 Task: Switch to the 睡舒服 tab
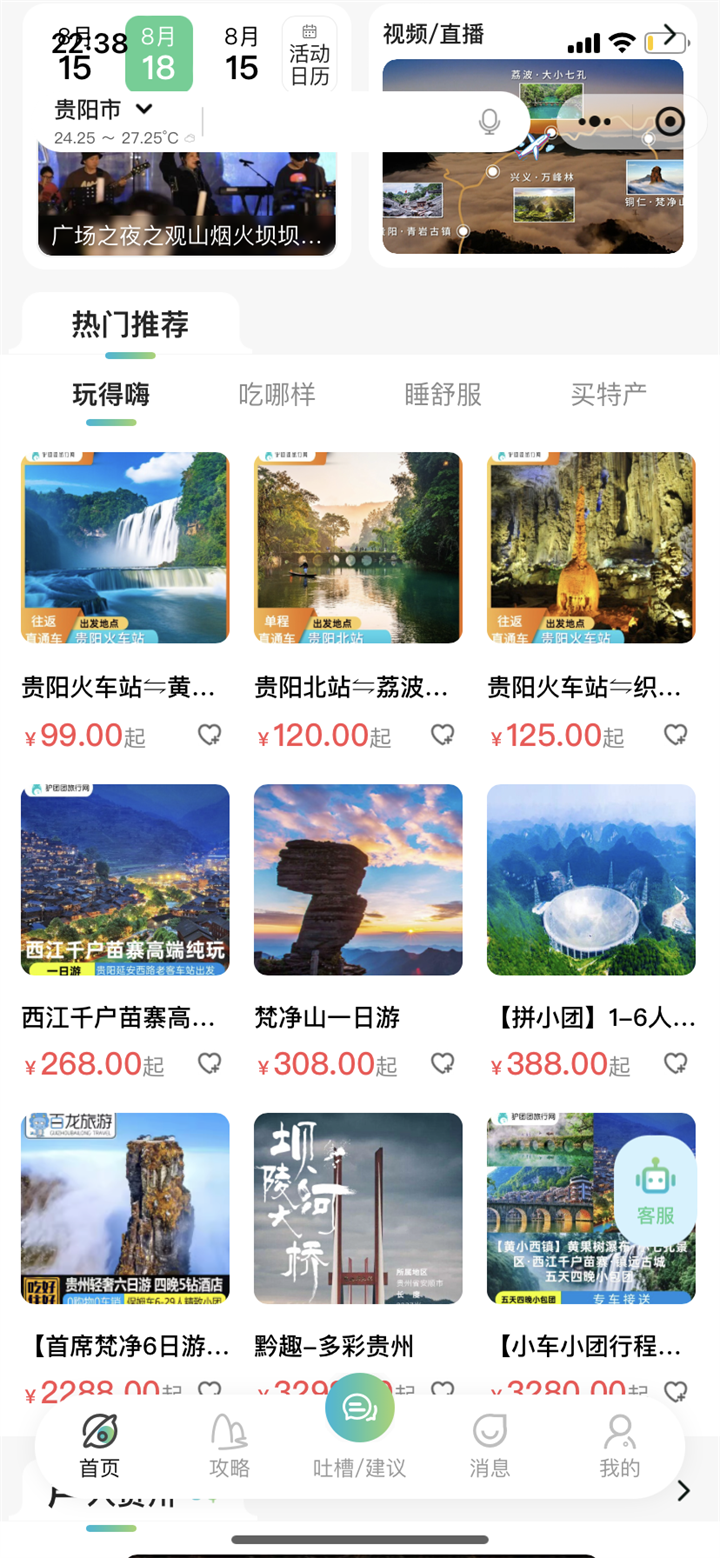(x=443, y=394)
